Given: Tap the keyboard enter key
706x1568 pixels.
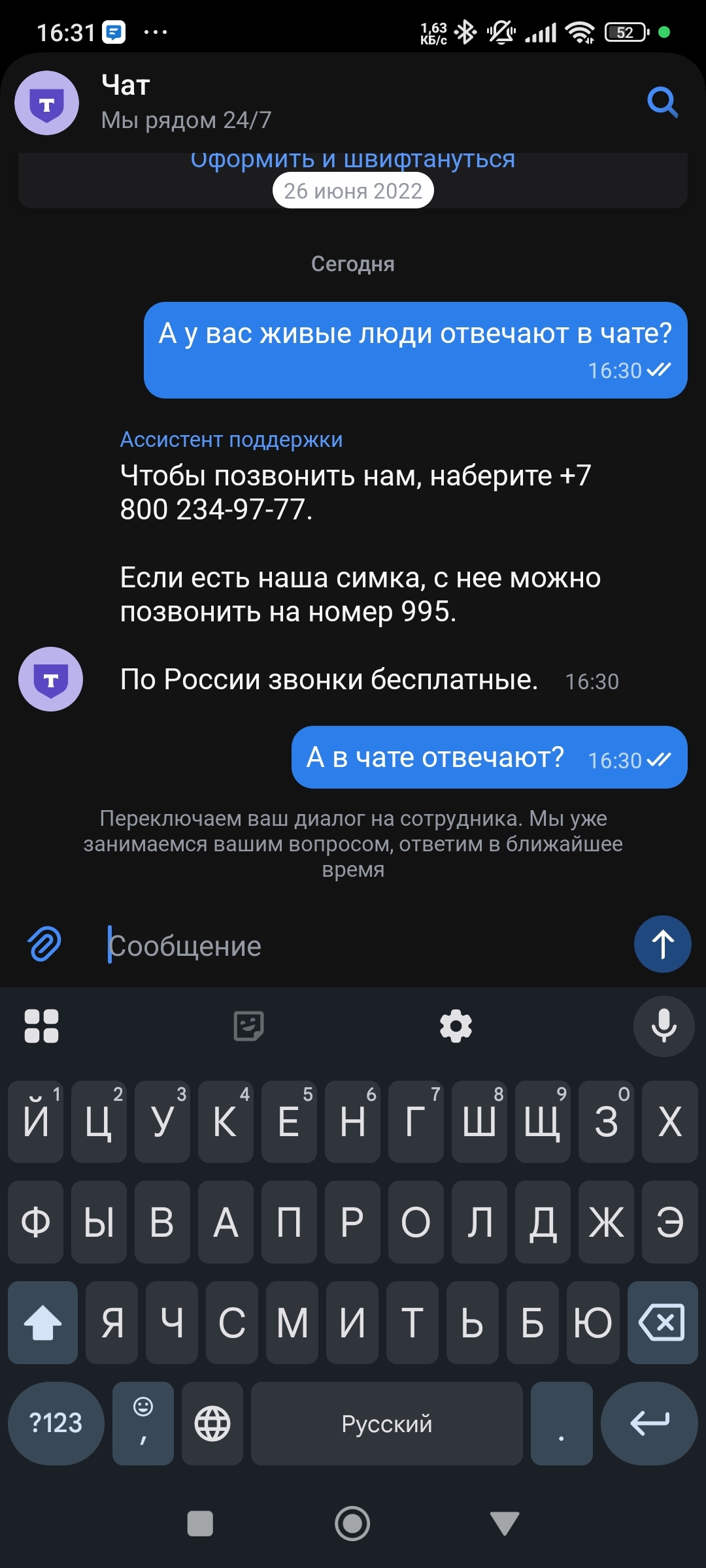Looking at the screenshot, I should (648, 1423).
